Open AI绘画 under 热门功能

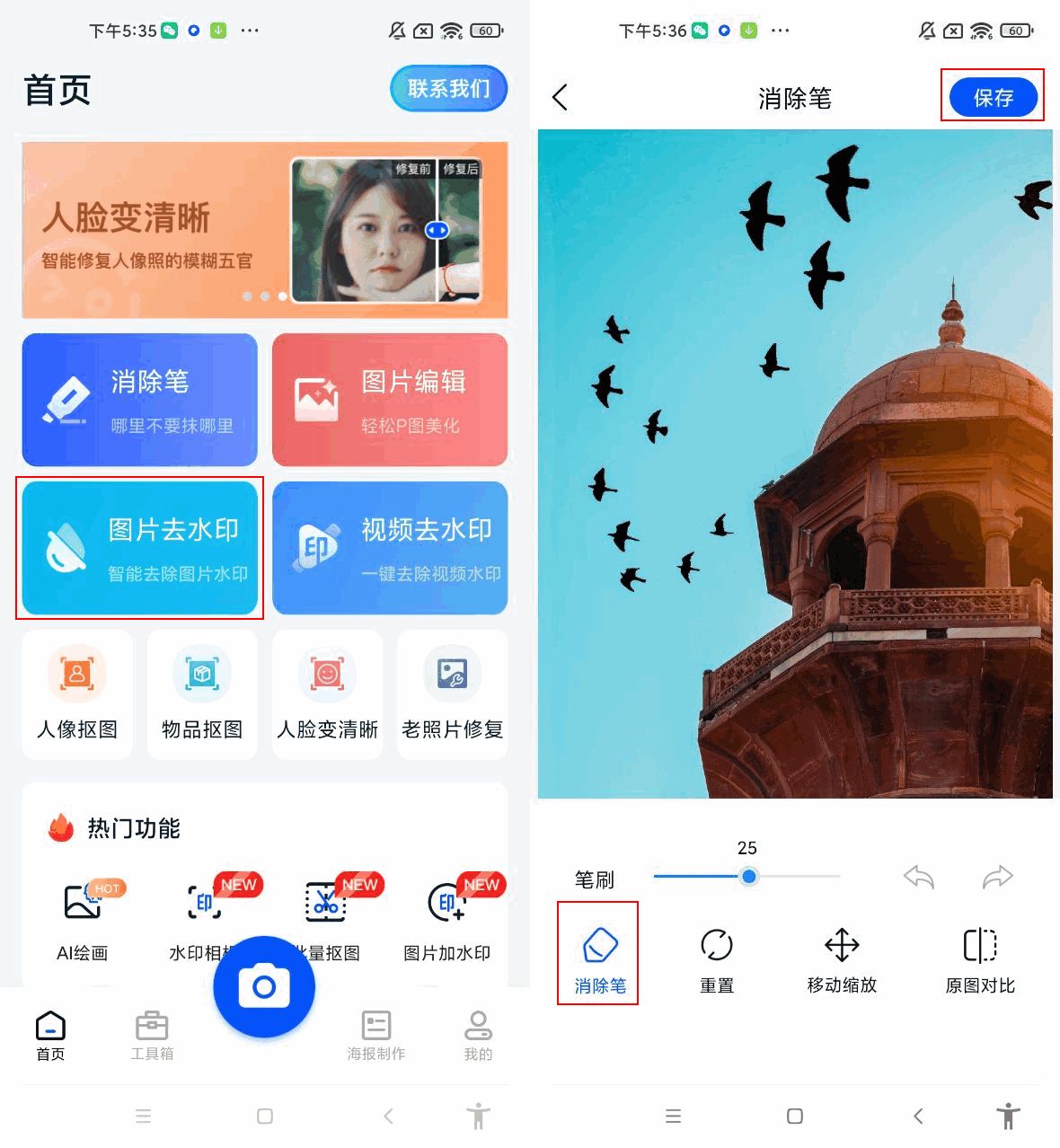pyautogui.click(x=82, y=919)
